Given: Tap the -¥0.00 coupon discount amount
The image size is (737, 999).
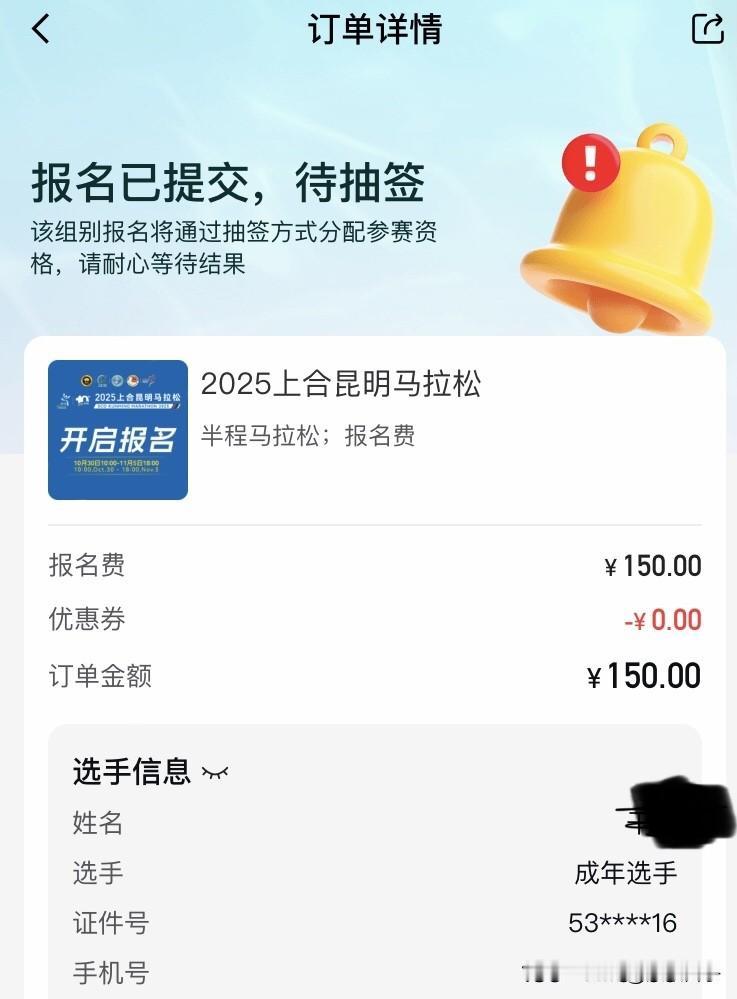Looking at the screenshot, I should [661, 620].
